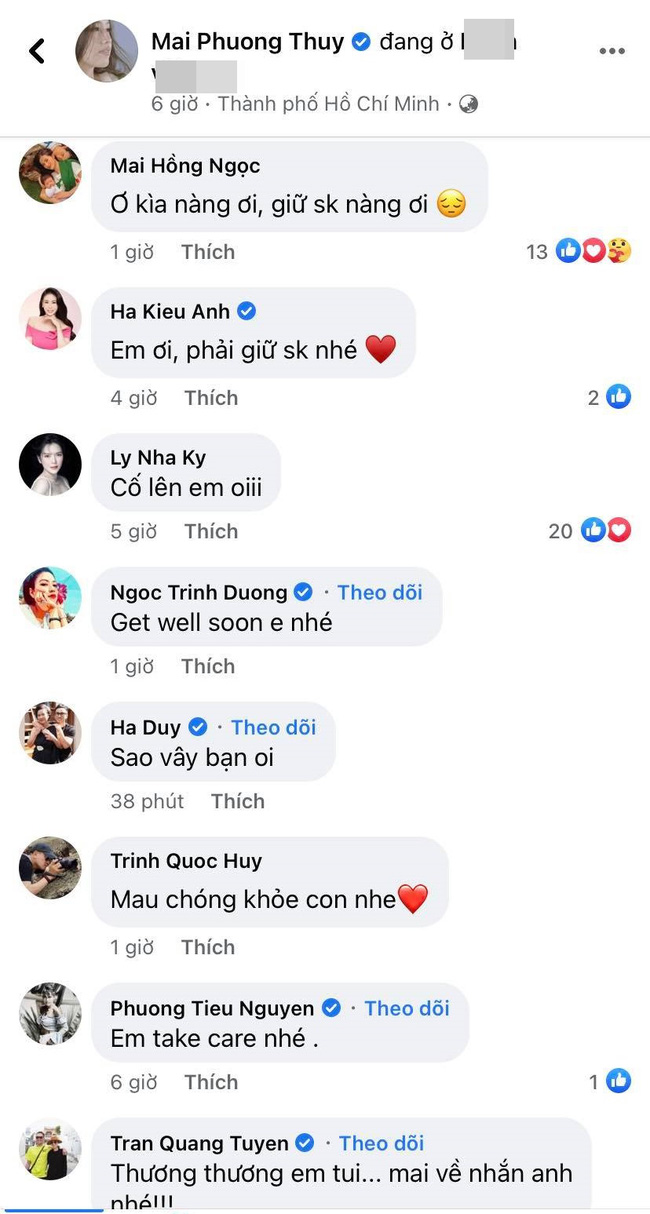
Task: Open Ly Nha Ky's avatar
Action: (50, 464)
